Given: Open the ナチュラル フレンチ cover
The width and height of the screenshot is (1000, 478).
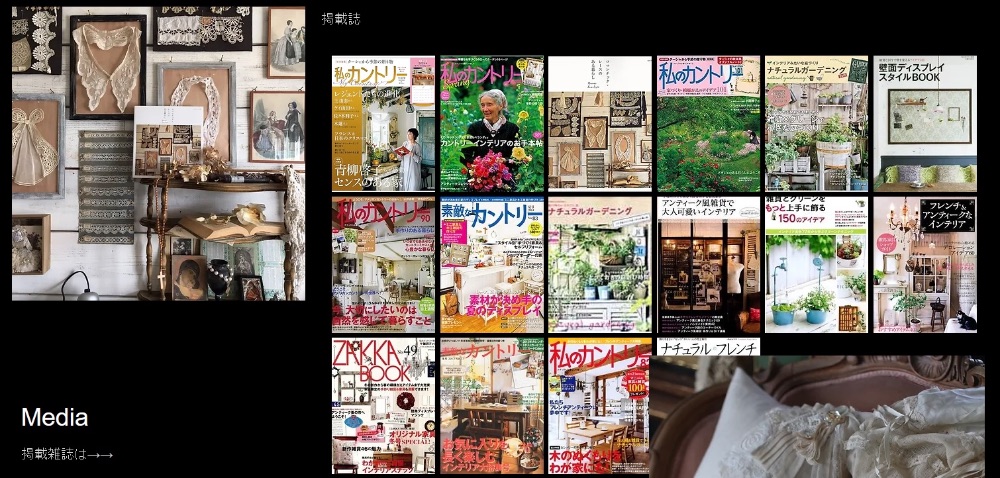Looking at the screenshot, I should tap(708, 346).
